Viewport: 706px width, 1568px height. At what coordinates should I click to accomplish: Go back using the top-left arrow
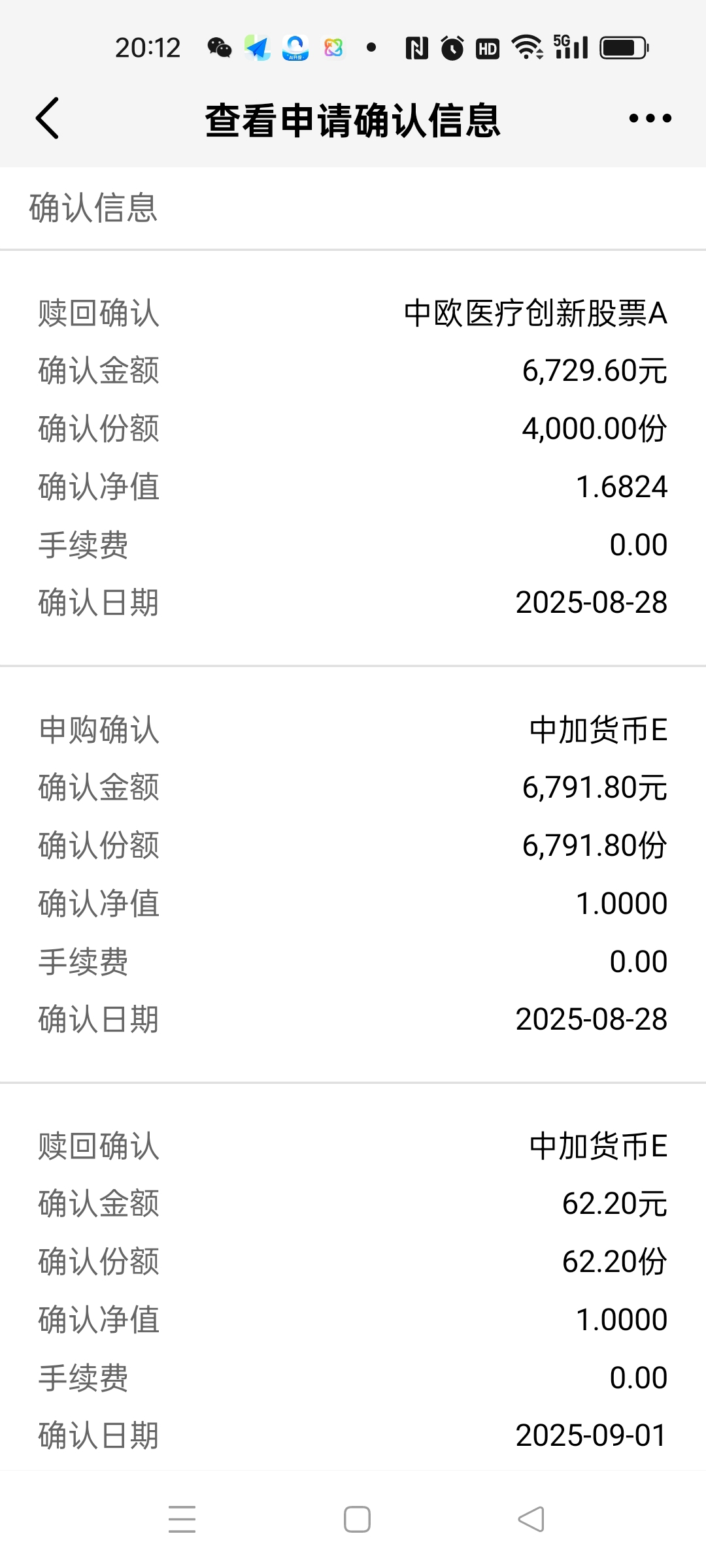(47, 118)
